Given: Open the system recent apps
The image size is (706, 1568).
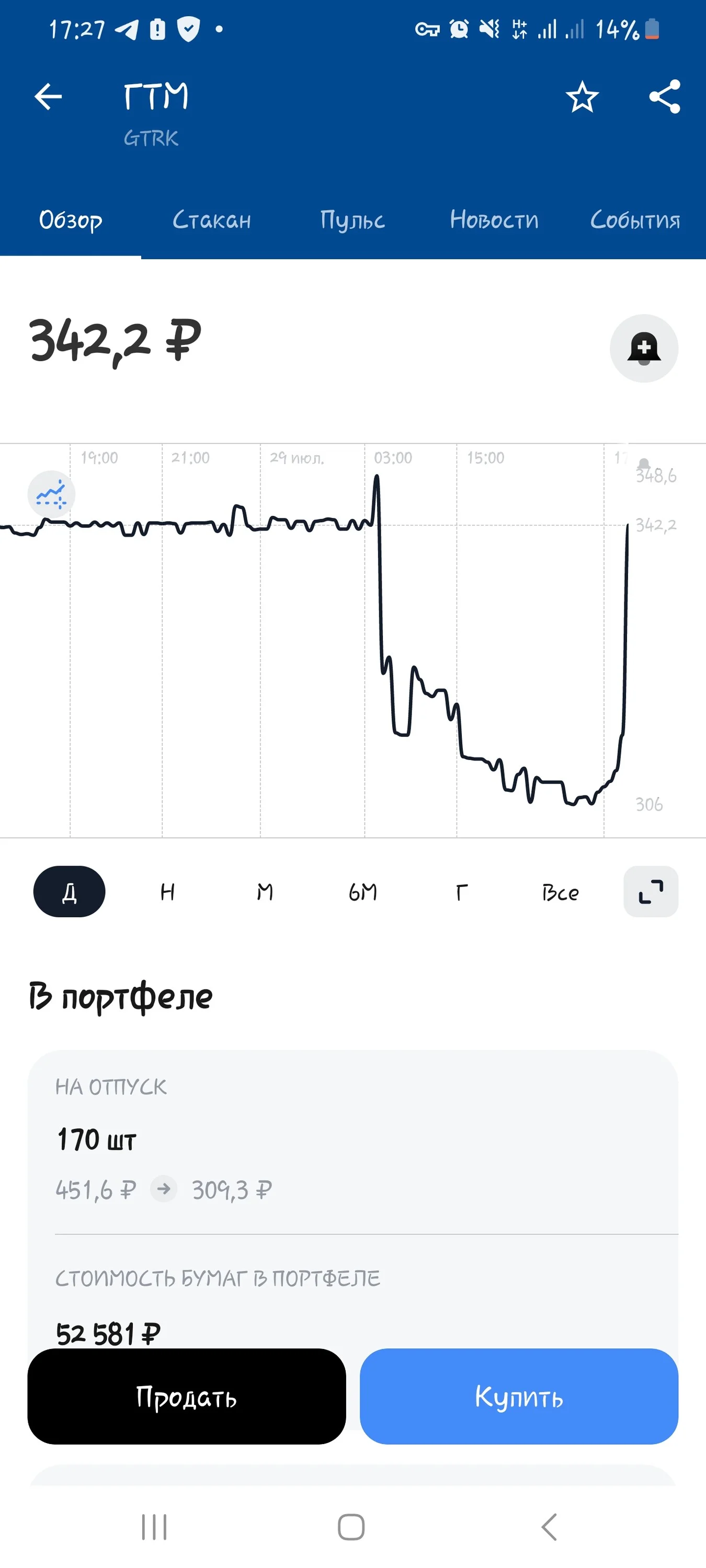Looking at the screenshot, I should pos(154,1527).
